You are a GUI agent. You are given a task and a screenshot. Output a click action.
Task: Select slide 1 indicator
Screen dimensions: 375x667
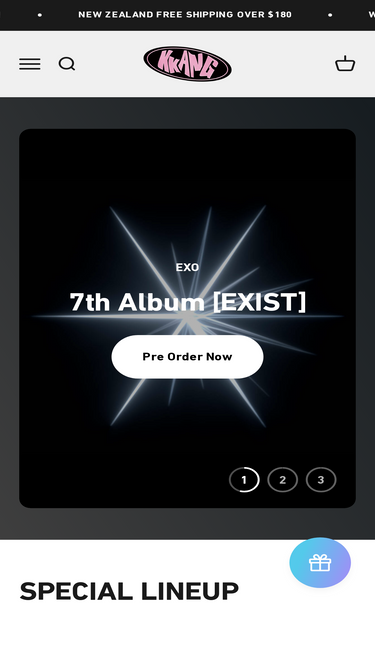click(x=244, y=480)
